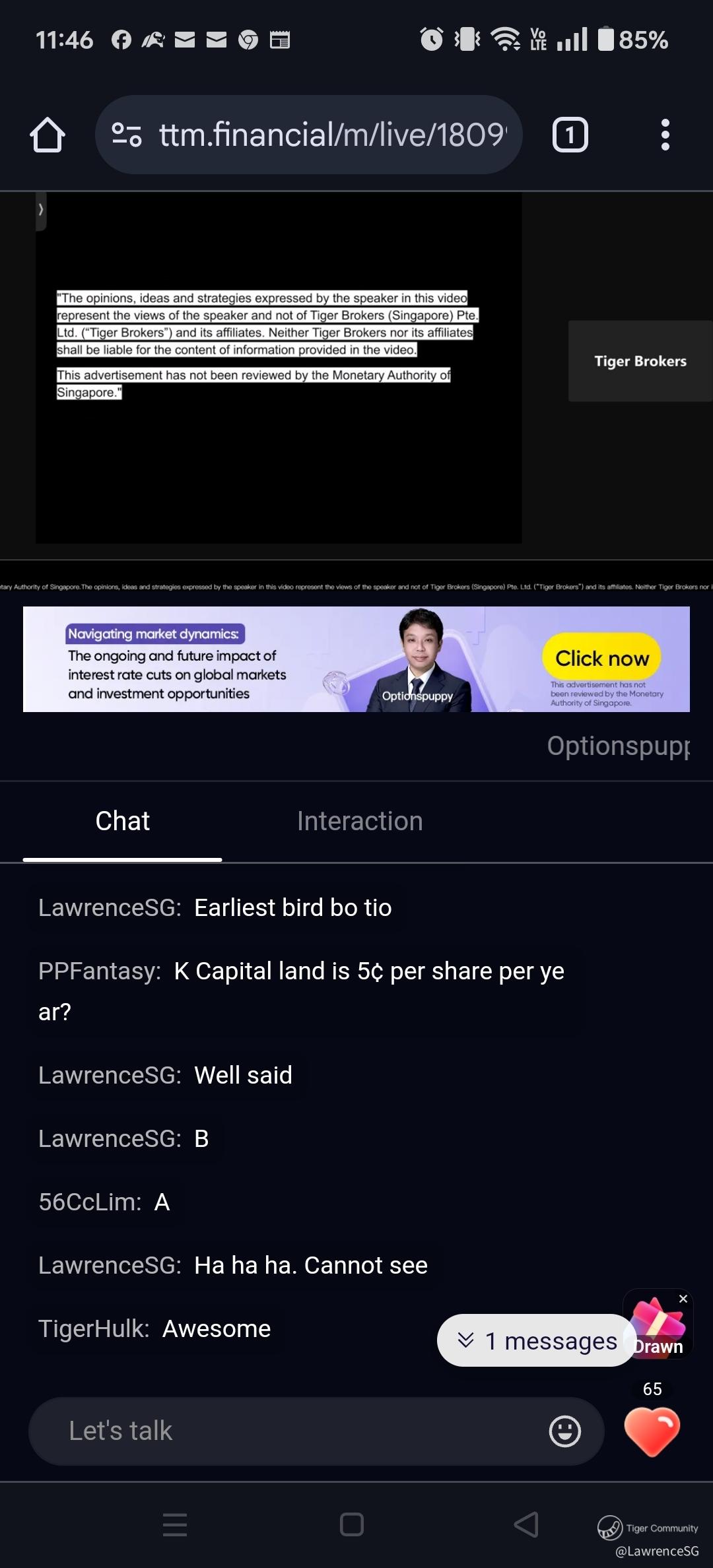Image resolution: width=713 pixels, height=1568 pixels.
Task: Go to the browser home page
Action: (48, 135)
